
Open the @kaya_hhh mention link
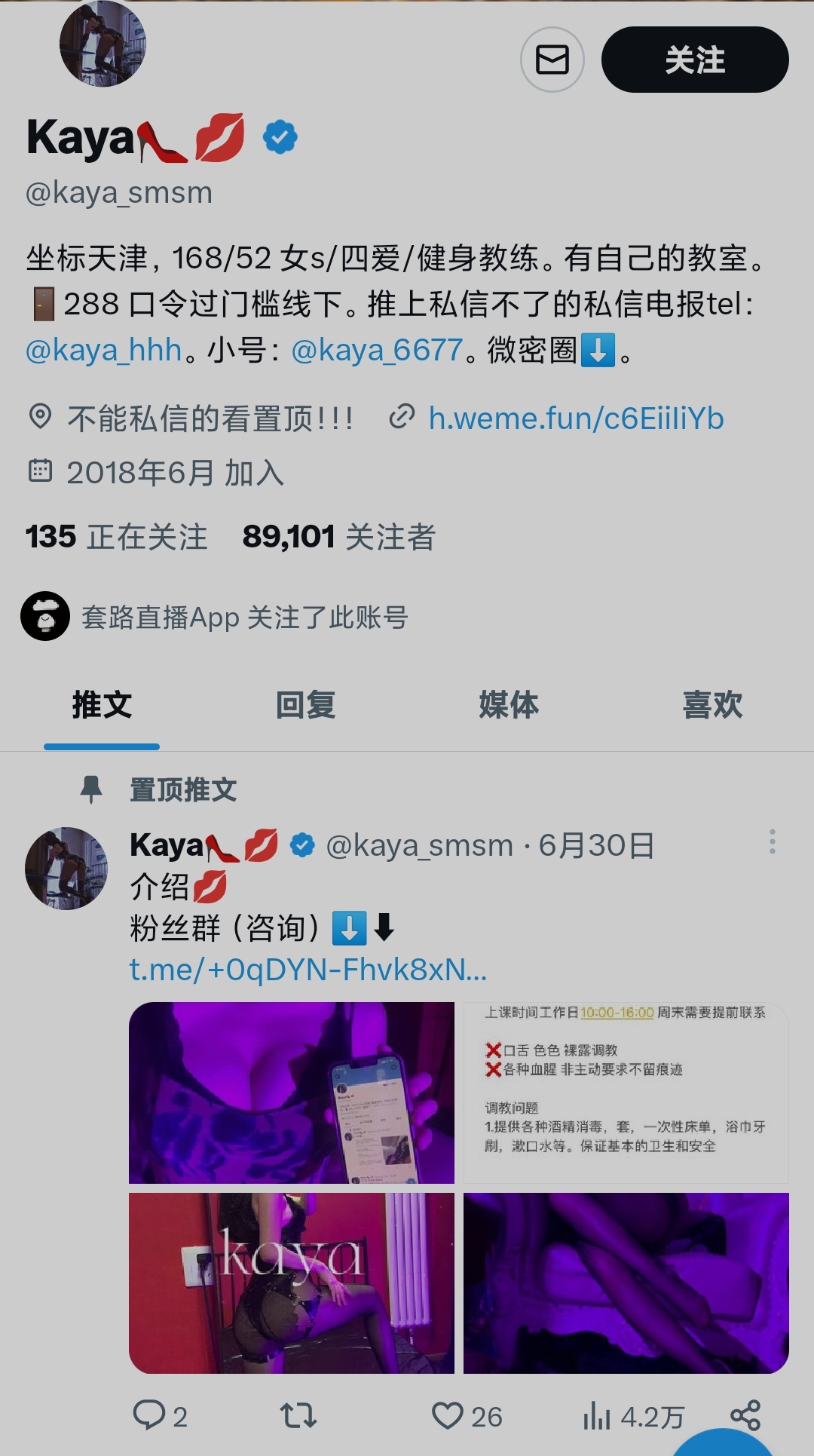104,350
